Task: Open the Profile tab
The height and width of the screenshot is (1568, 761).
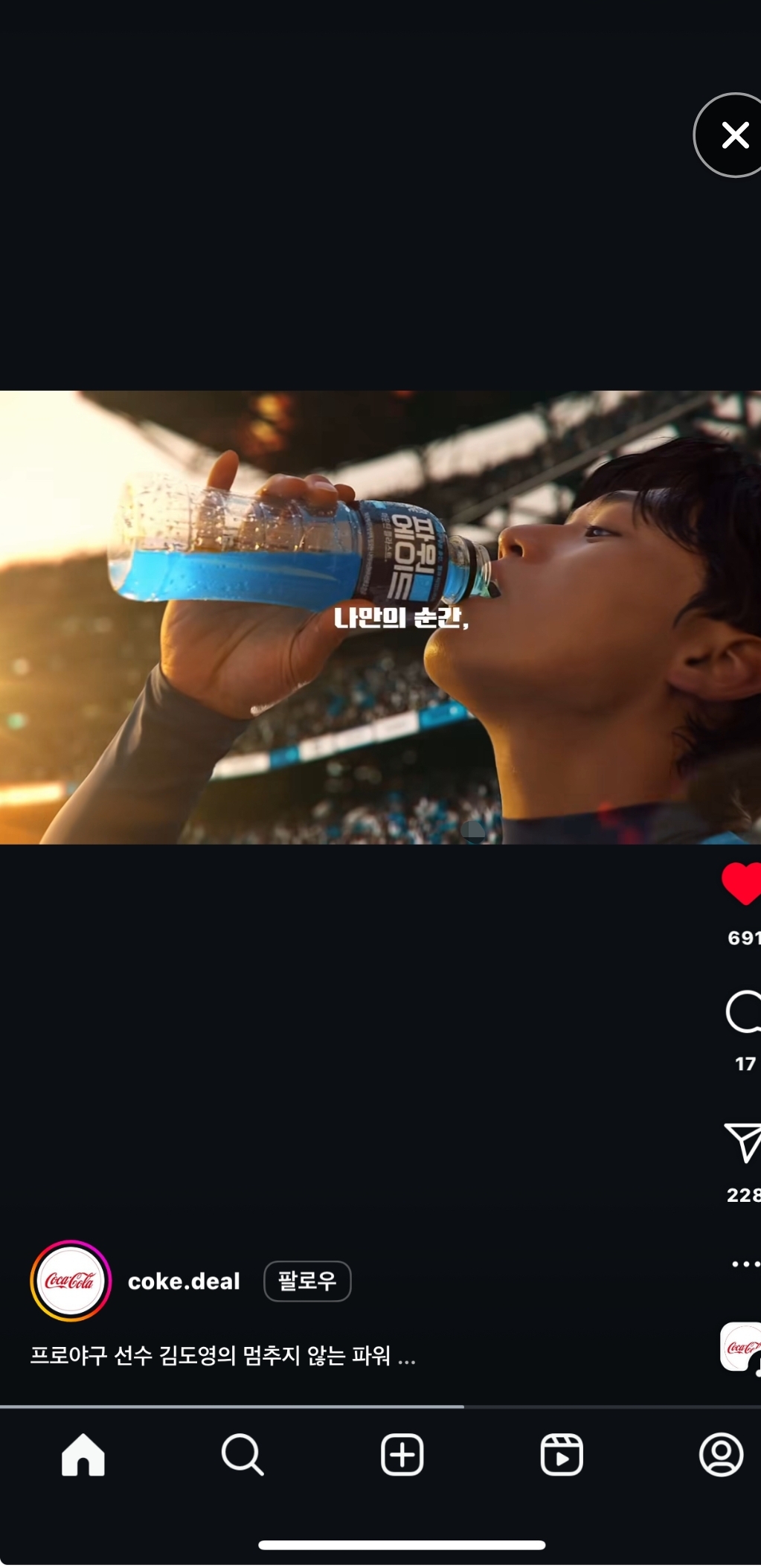Action: coord(722,1454)
